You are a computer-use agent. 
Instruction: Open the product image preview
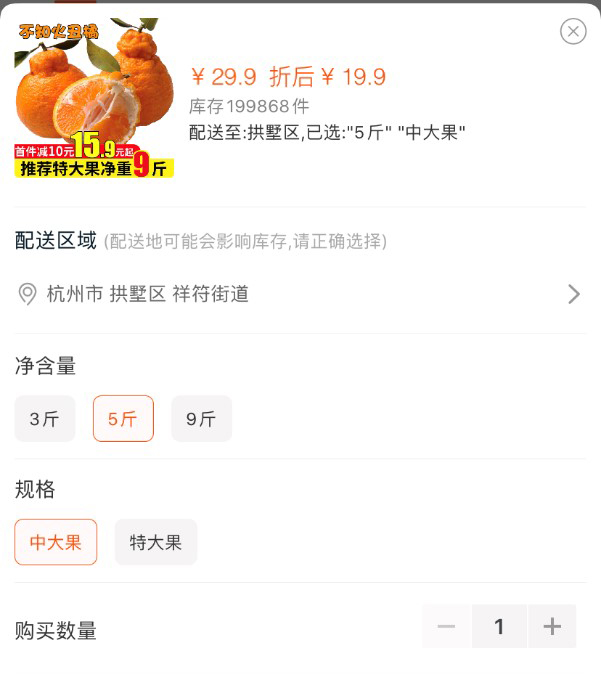click(x=94, y=98)
